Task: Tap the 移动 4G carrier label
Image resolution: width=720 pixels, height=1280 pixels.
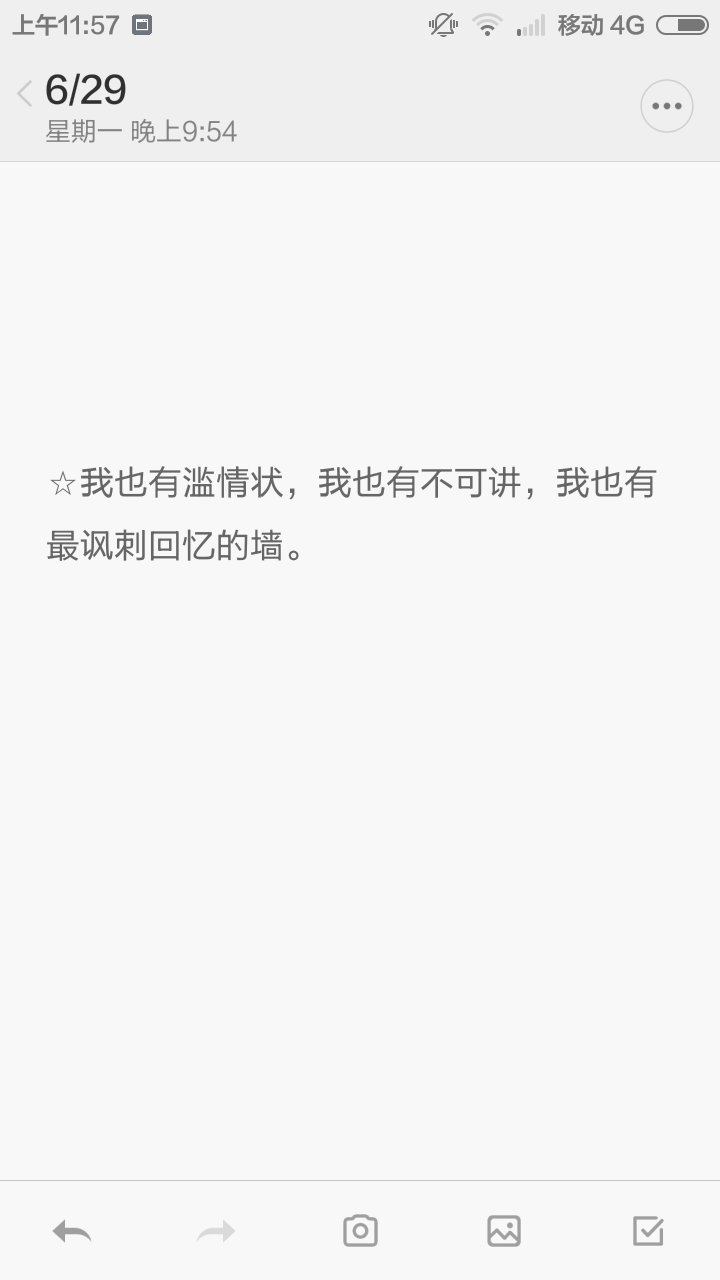Action: click(600, 24)
